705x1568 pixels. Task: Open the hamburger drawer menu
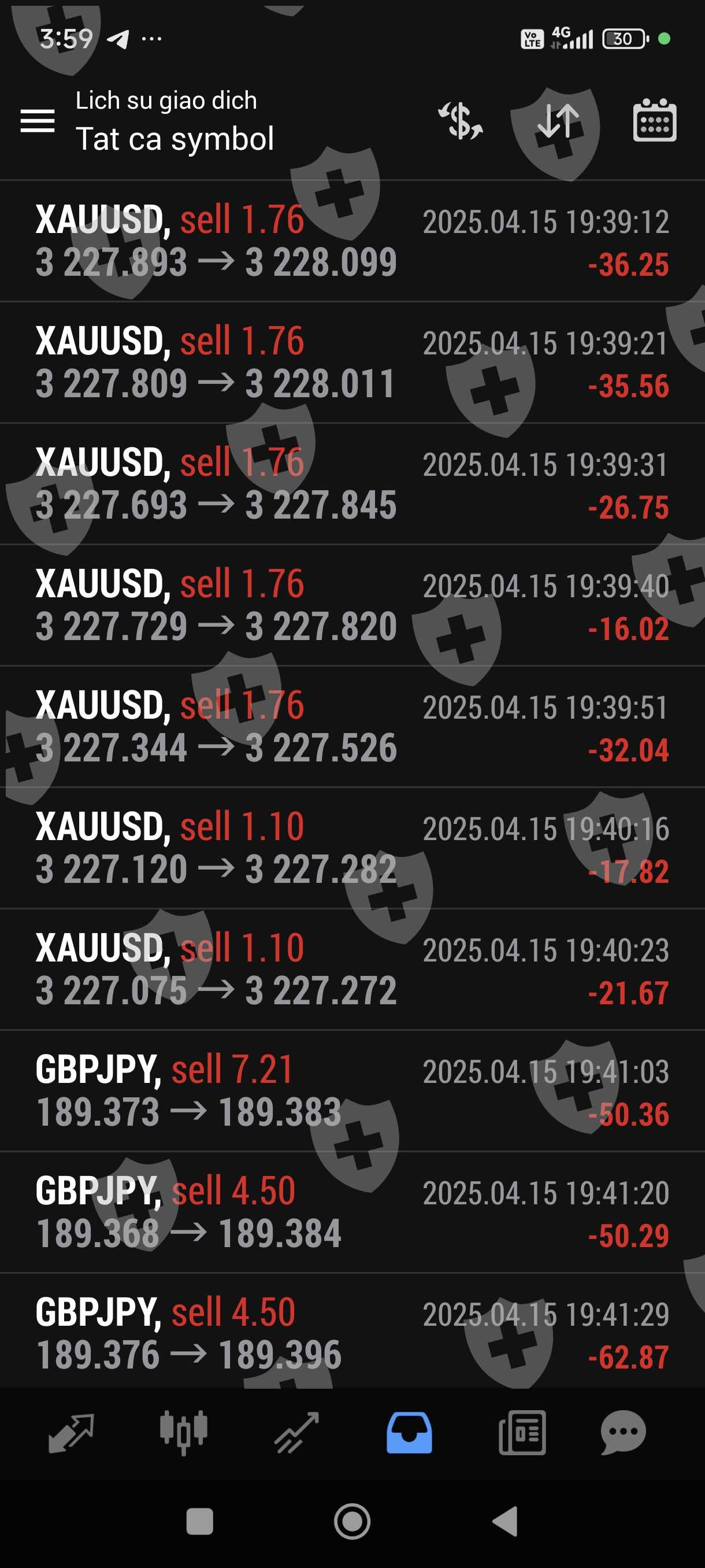[x=37, y=120]
